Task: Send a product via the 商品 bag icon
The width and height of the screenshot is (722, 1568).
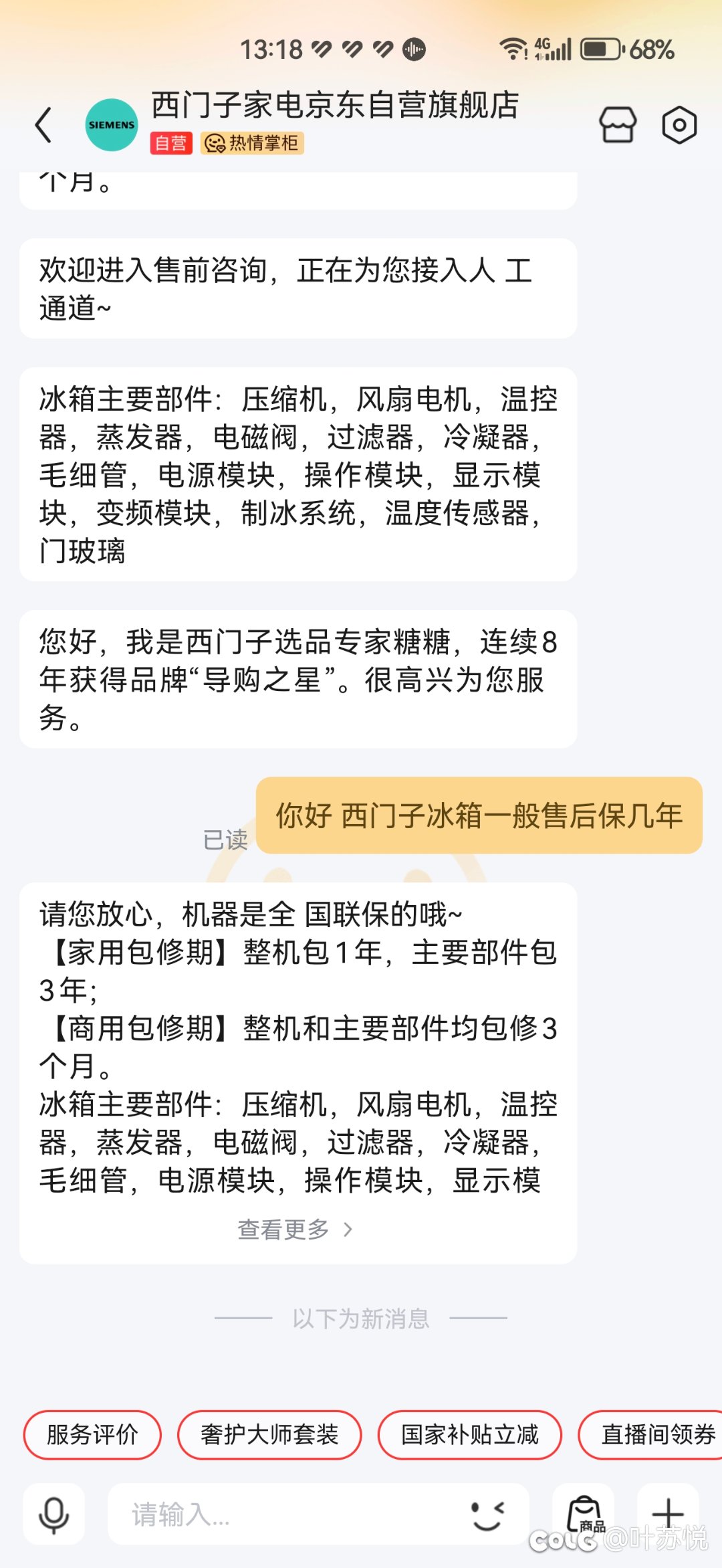Action: (x=584, y=1514)
